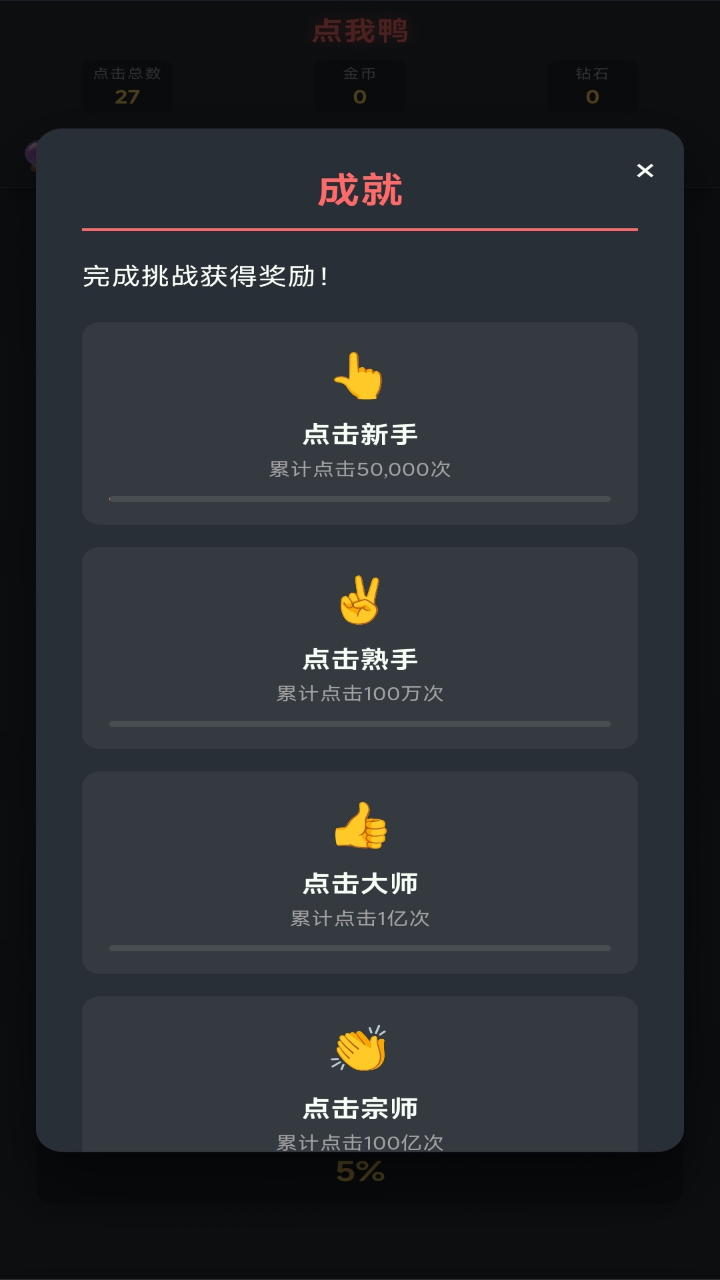Click the 成就 dialog title
The image size is (720, 1280).
point(360,190)
